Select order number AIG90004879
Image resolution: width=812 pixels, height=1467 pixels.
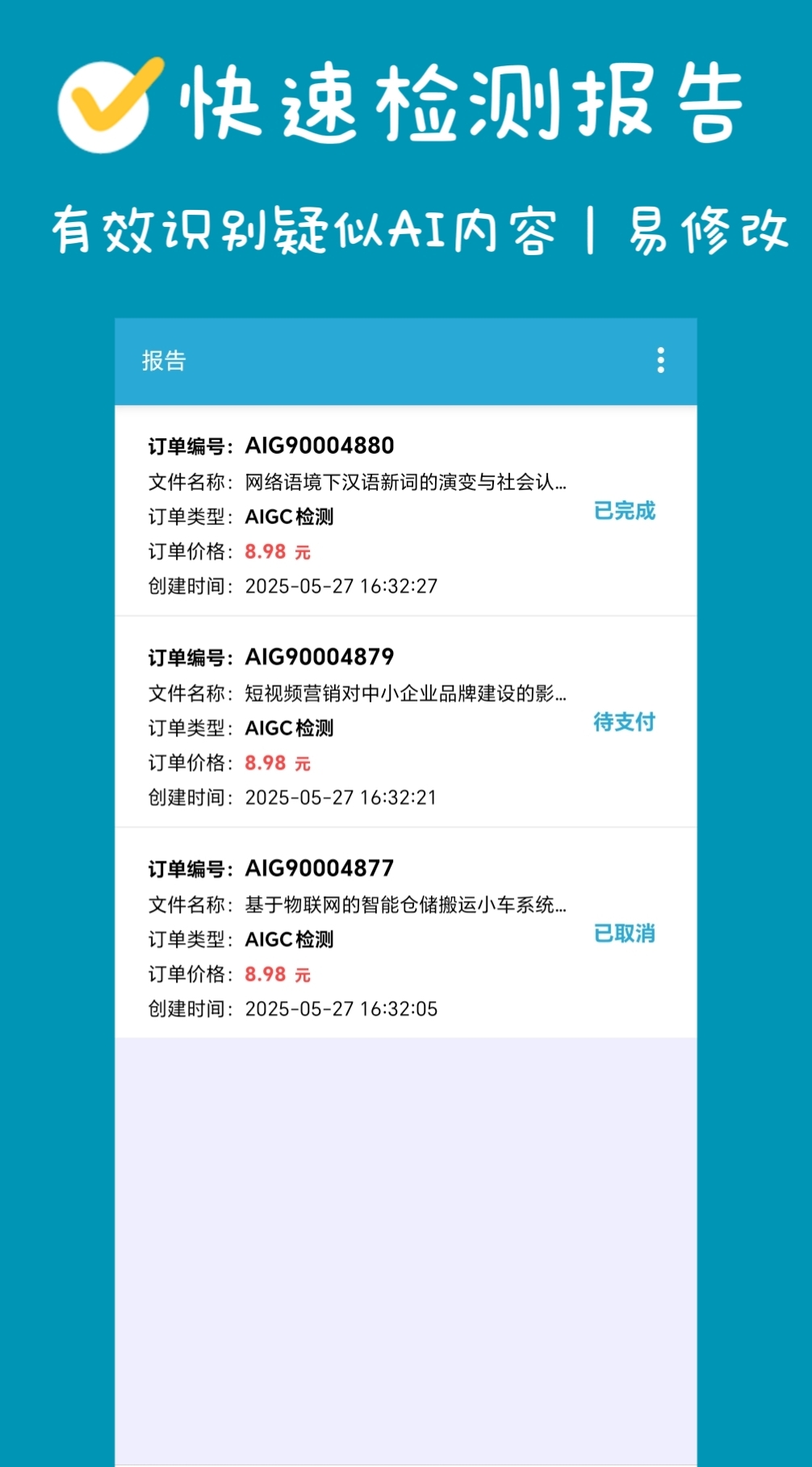point(318,657)
